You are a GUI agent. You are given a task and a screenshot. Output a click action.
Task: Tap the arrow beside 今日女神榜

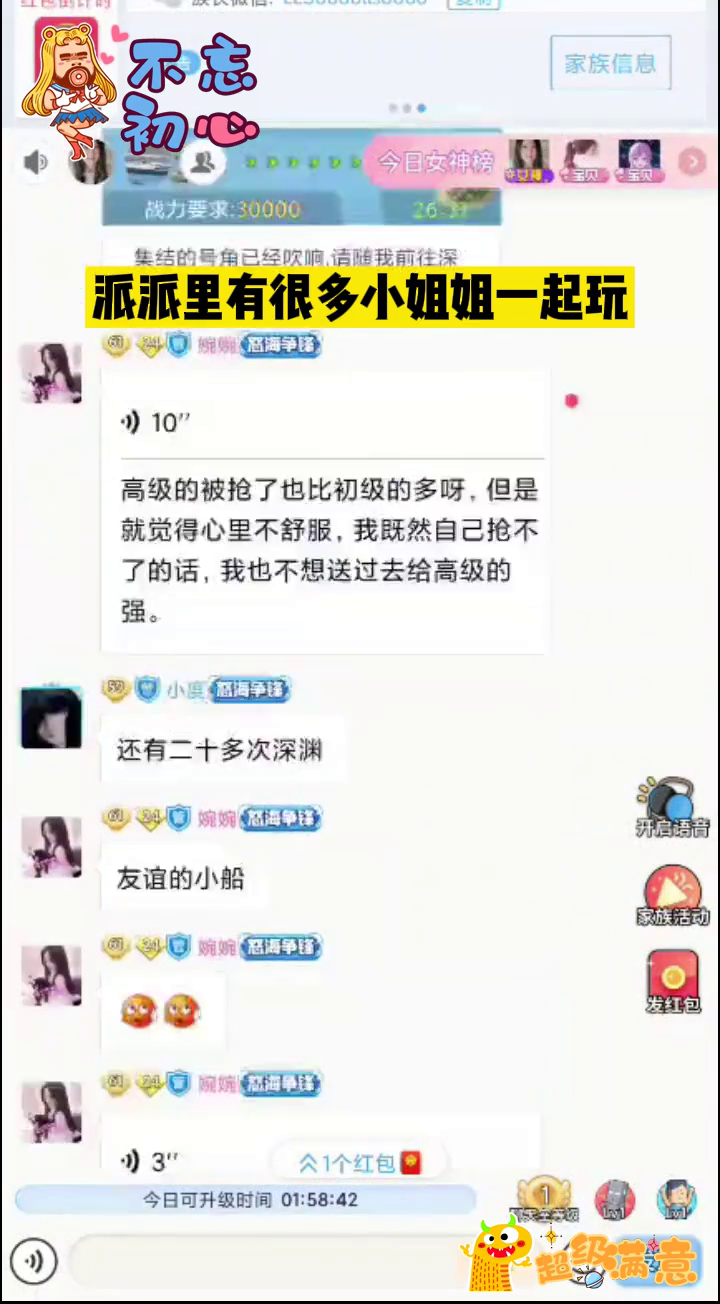pos(692,162)
